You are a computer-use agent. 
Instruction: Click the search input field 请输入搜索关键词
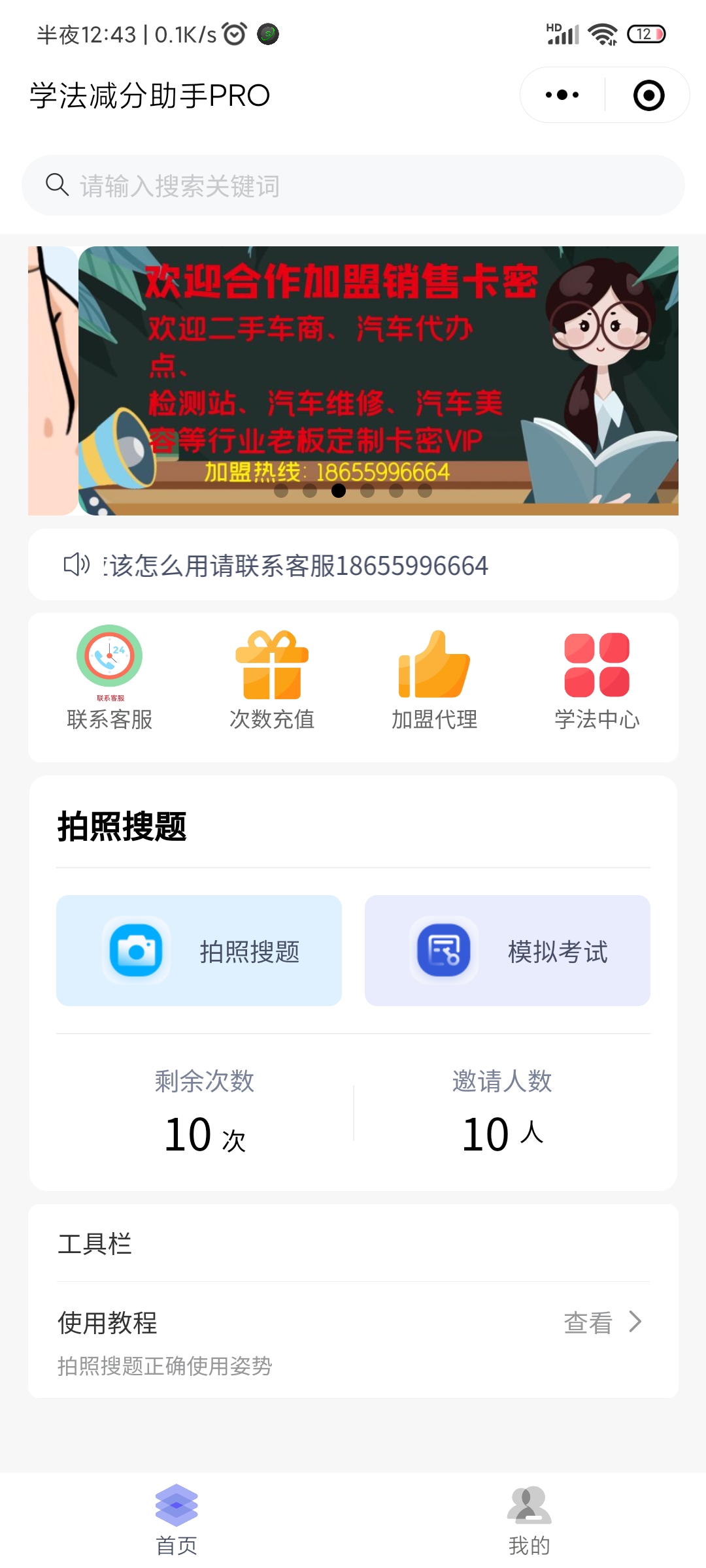pos(261,185)
